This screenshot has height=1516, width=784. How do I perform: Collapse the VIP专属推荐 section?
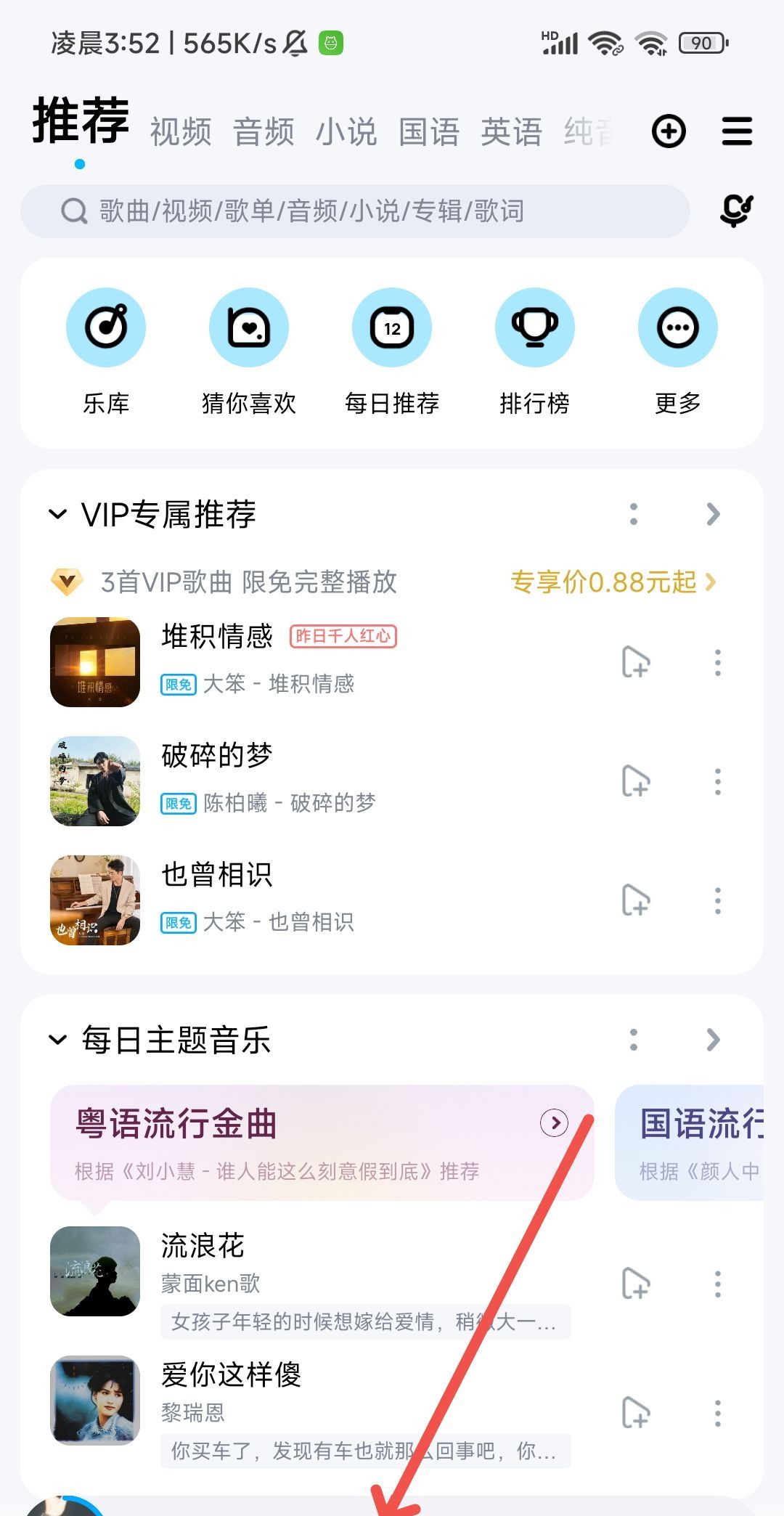coord(58,515)
